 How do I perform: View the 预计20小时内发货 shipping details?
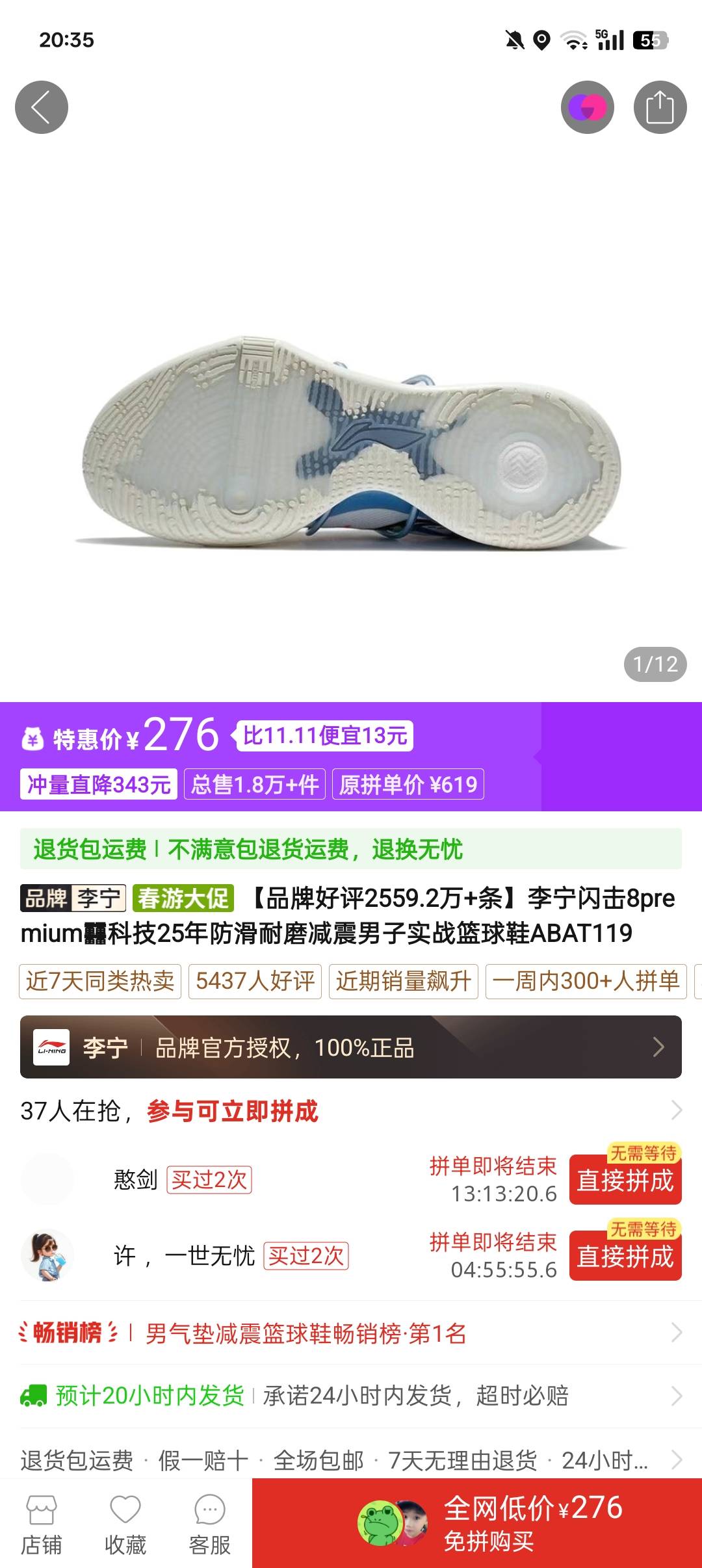tap(351, 1396)
